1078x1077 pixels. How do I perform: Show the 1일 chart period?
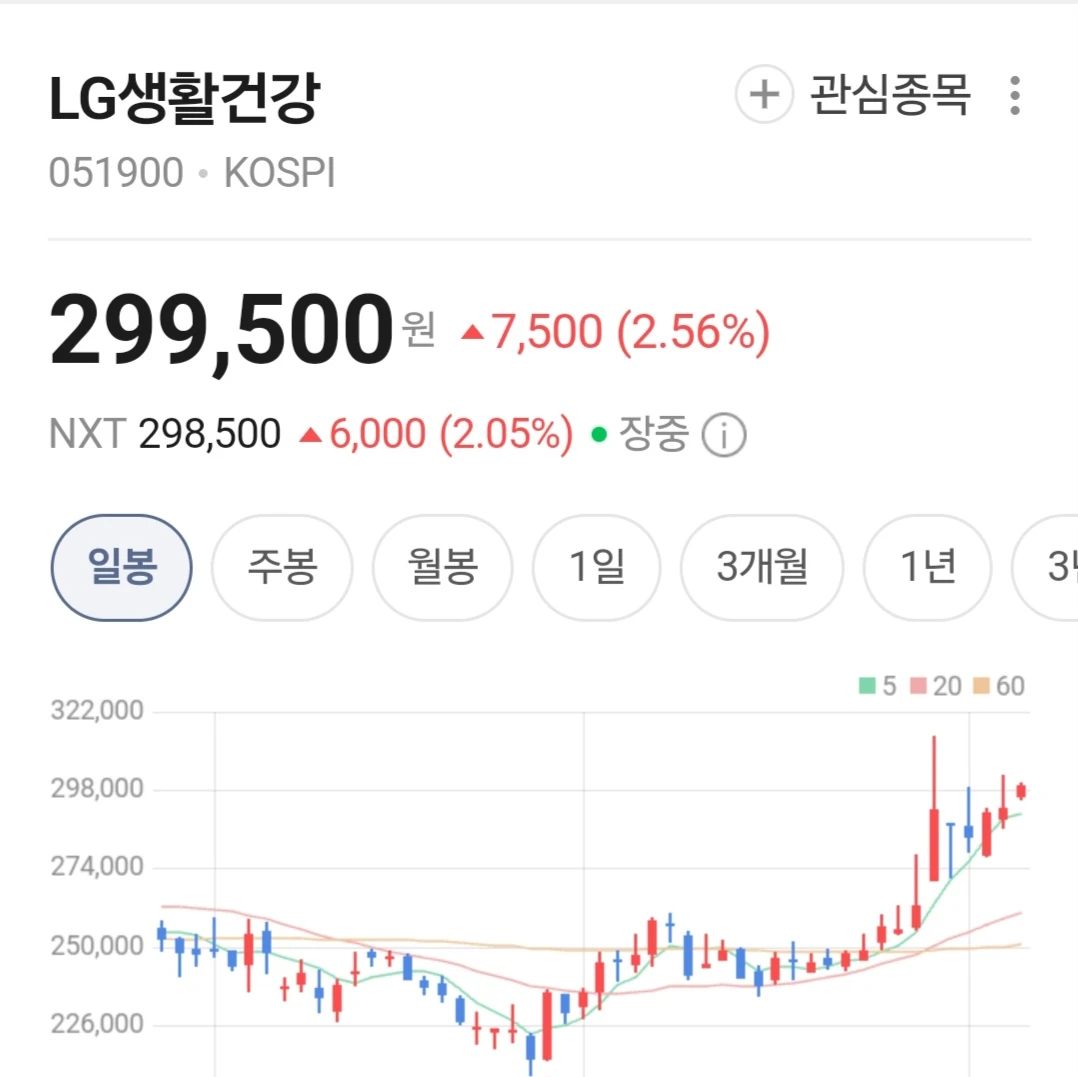596,568
